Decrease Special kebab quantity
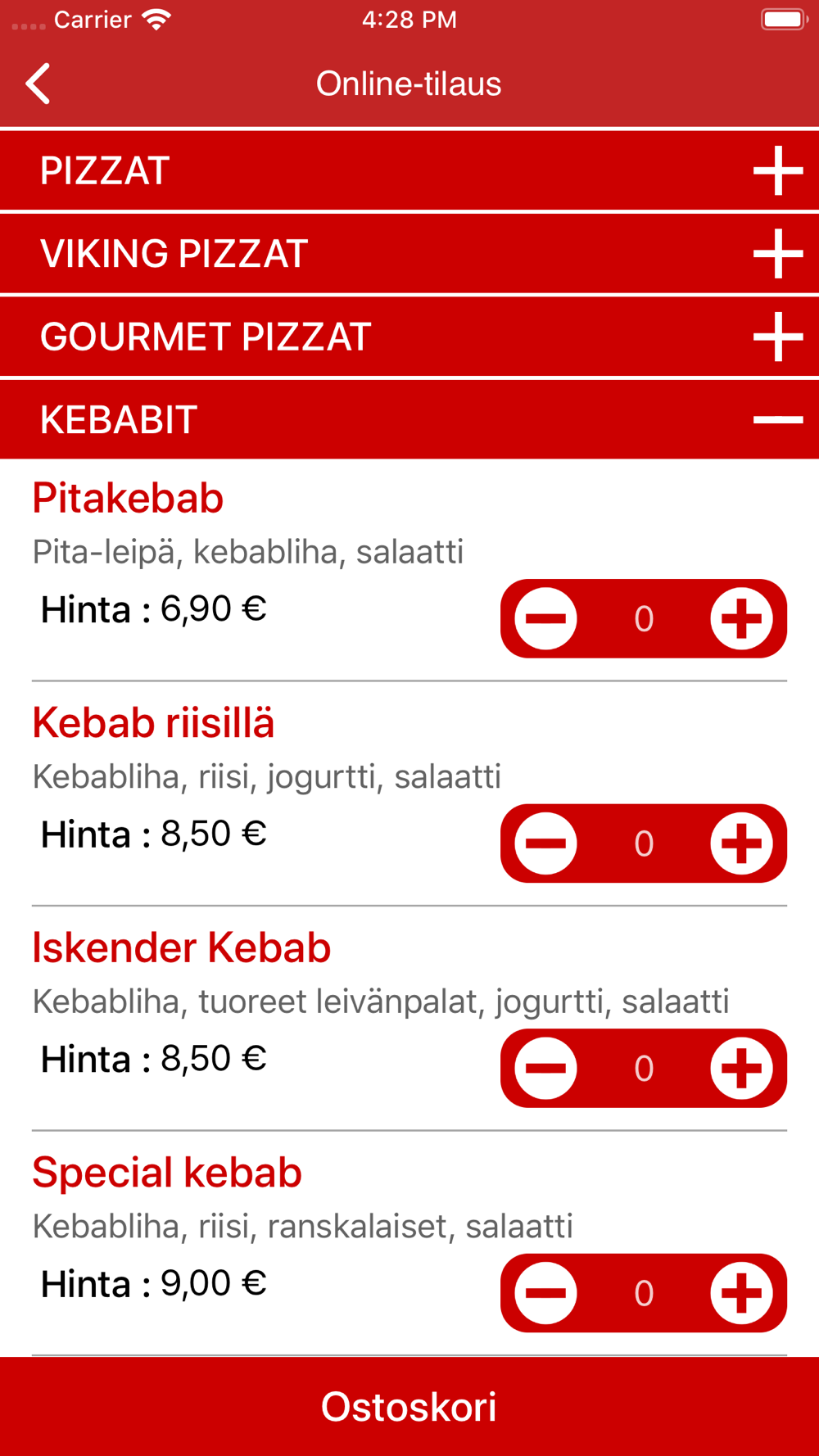 [545, 1293]
